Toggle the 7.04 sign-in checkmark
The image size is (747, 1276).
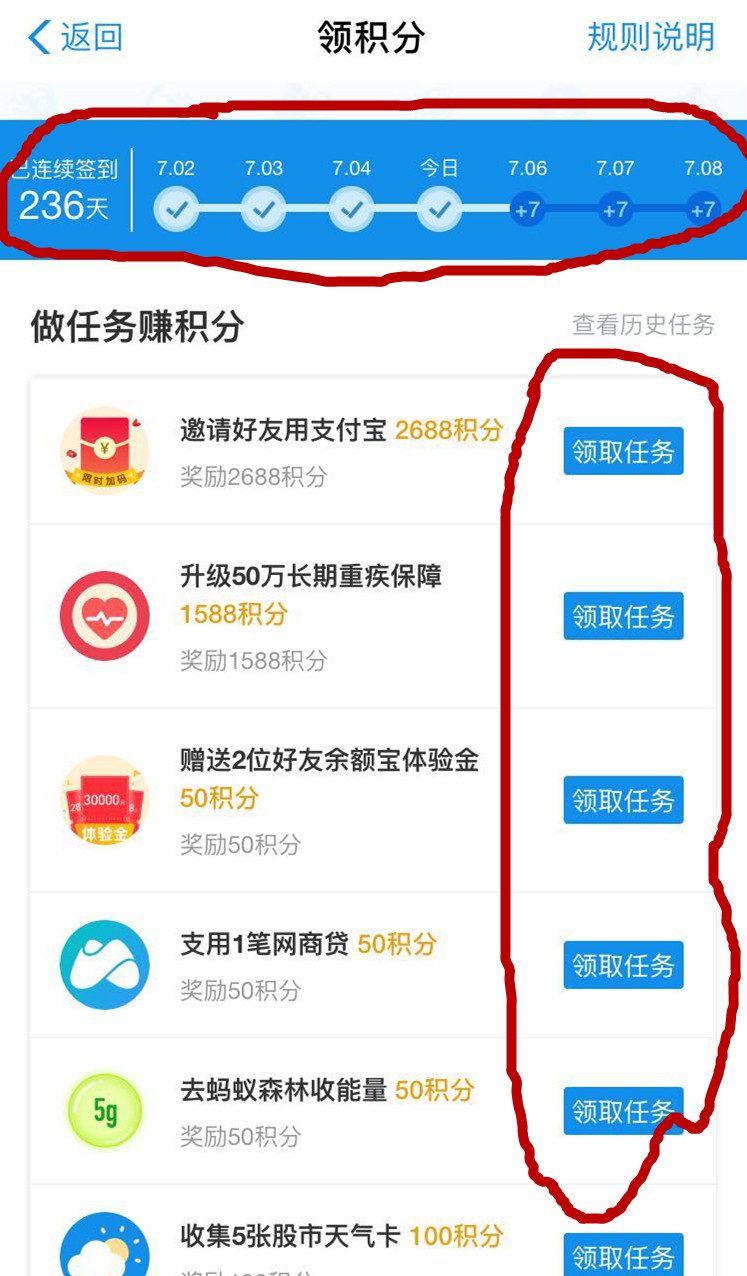[x=351, y=210]
